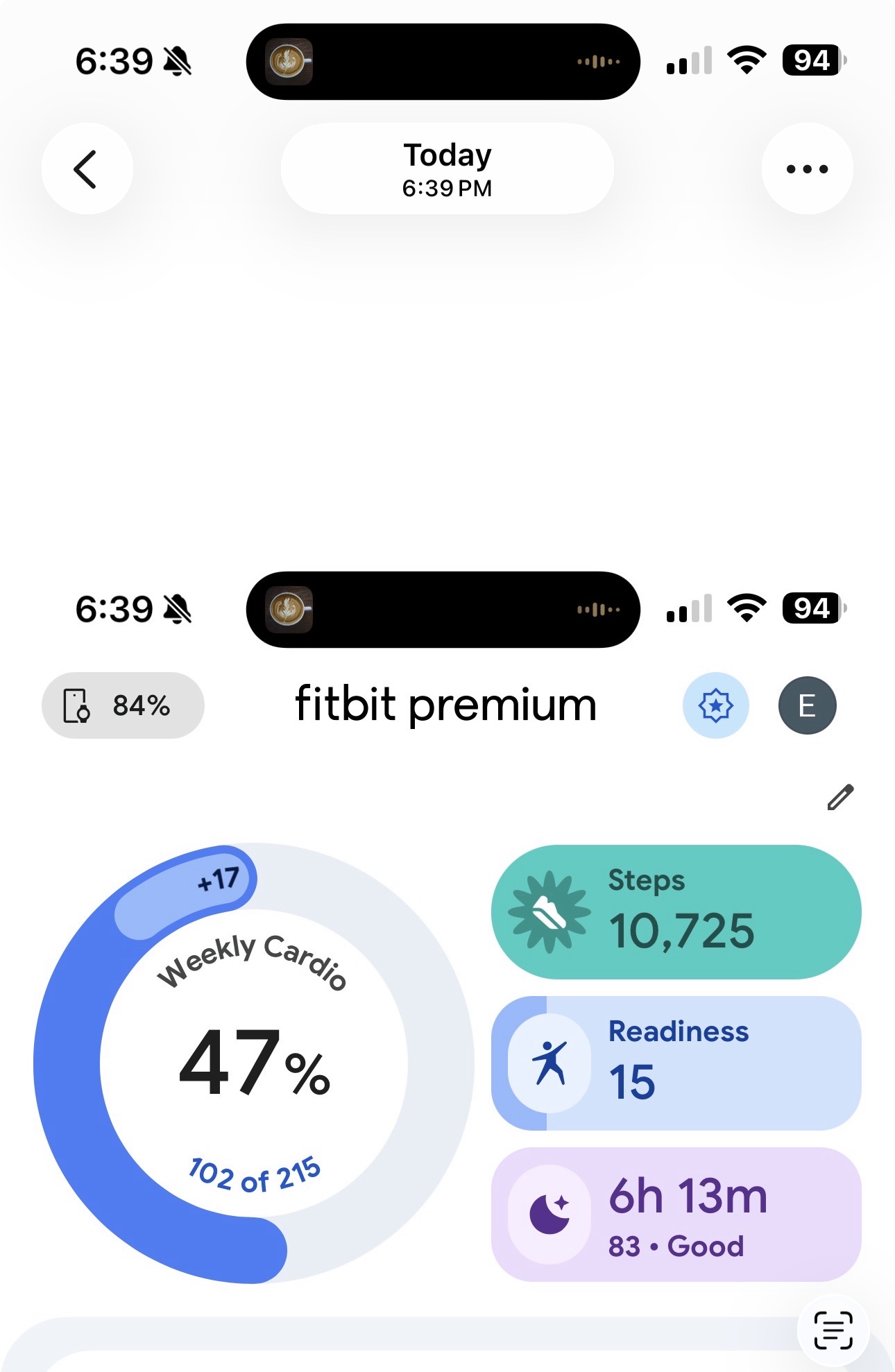Go back with the top arrow
Image resolution: width=895 pixels, height=1372 pixels.
[86, 169]
